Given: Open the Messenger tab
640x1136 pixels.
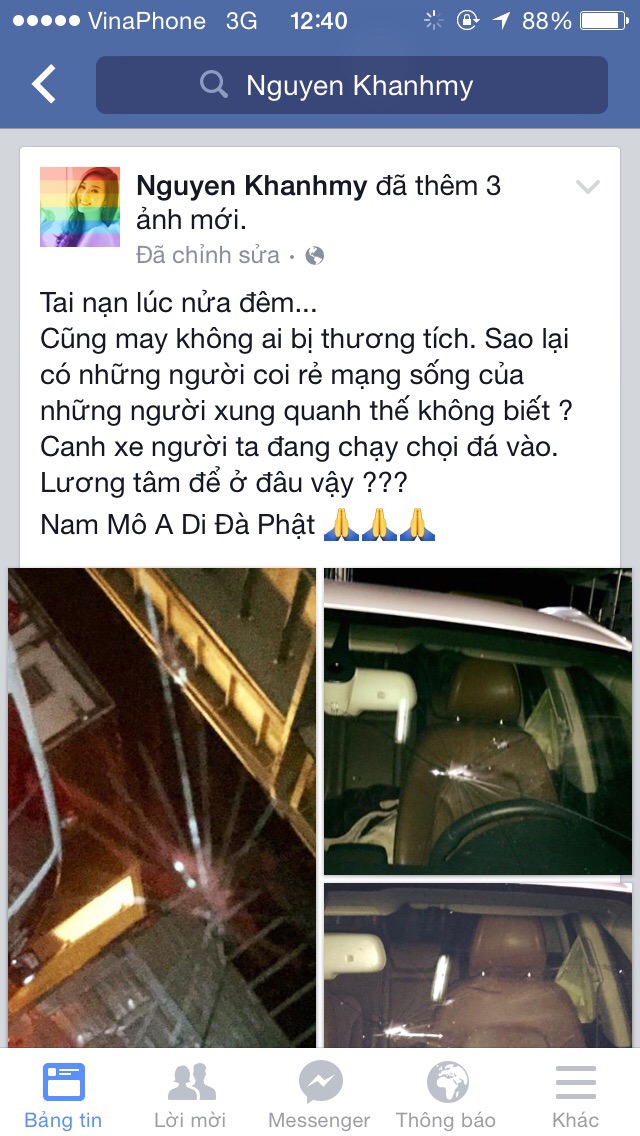Looking at the screenshot, I should [x=320, y=1095].
